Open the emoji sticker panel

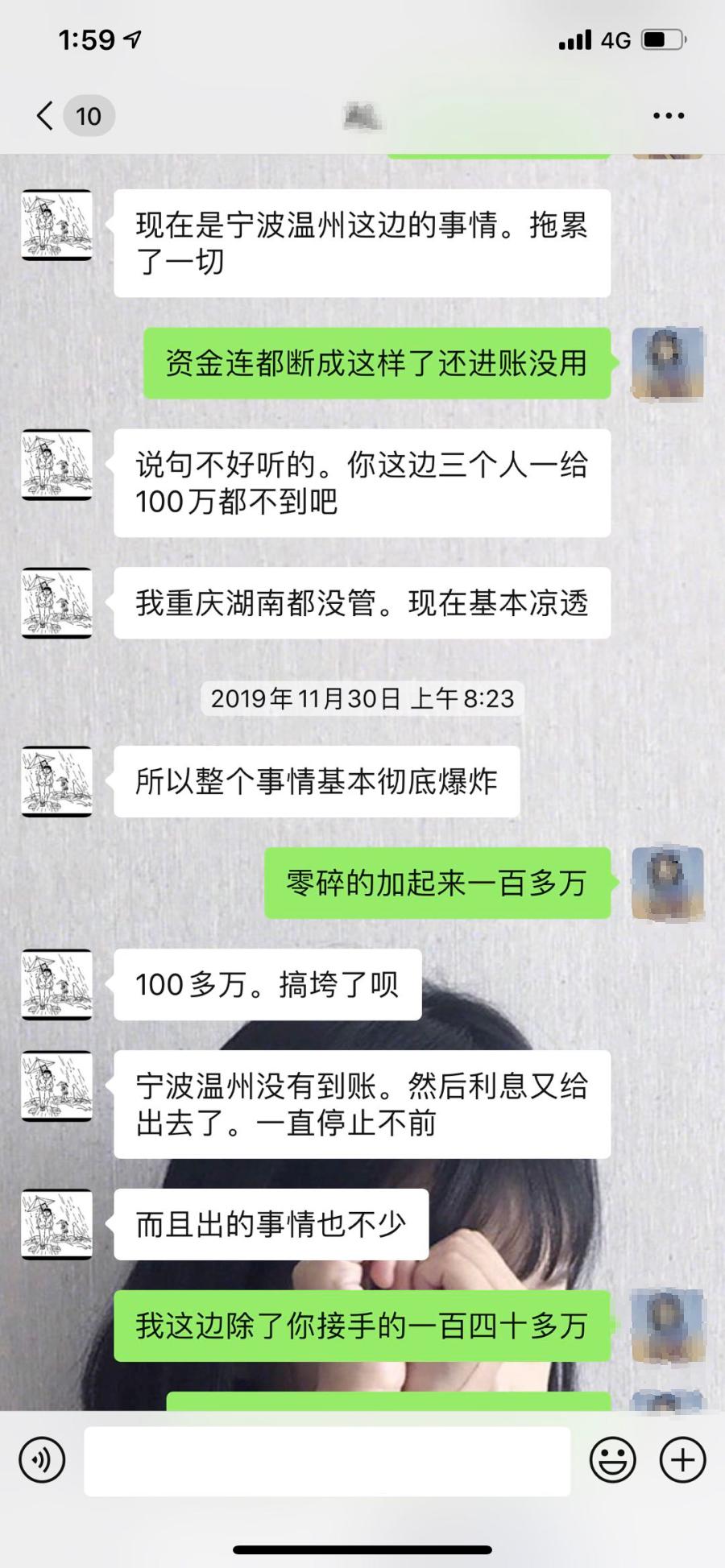[612, 1460]
